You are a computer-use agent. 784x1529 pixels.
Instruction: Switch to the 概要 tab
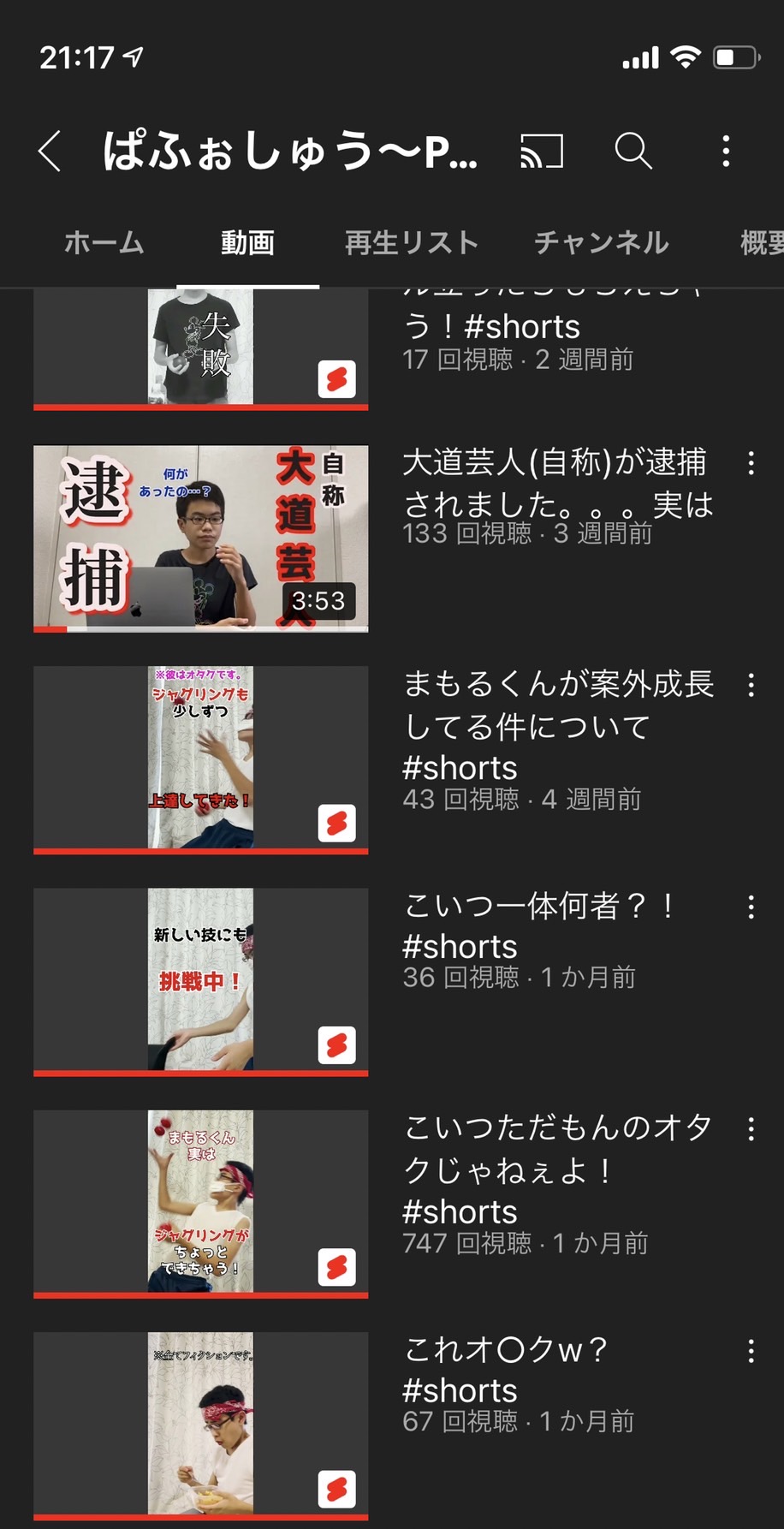(x=761, y=243)
